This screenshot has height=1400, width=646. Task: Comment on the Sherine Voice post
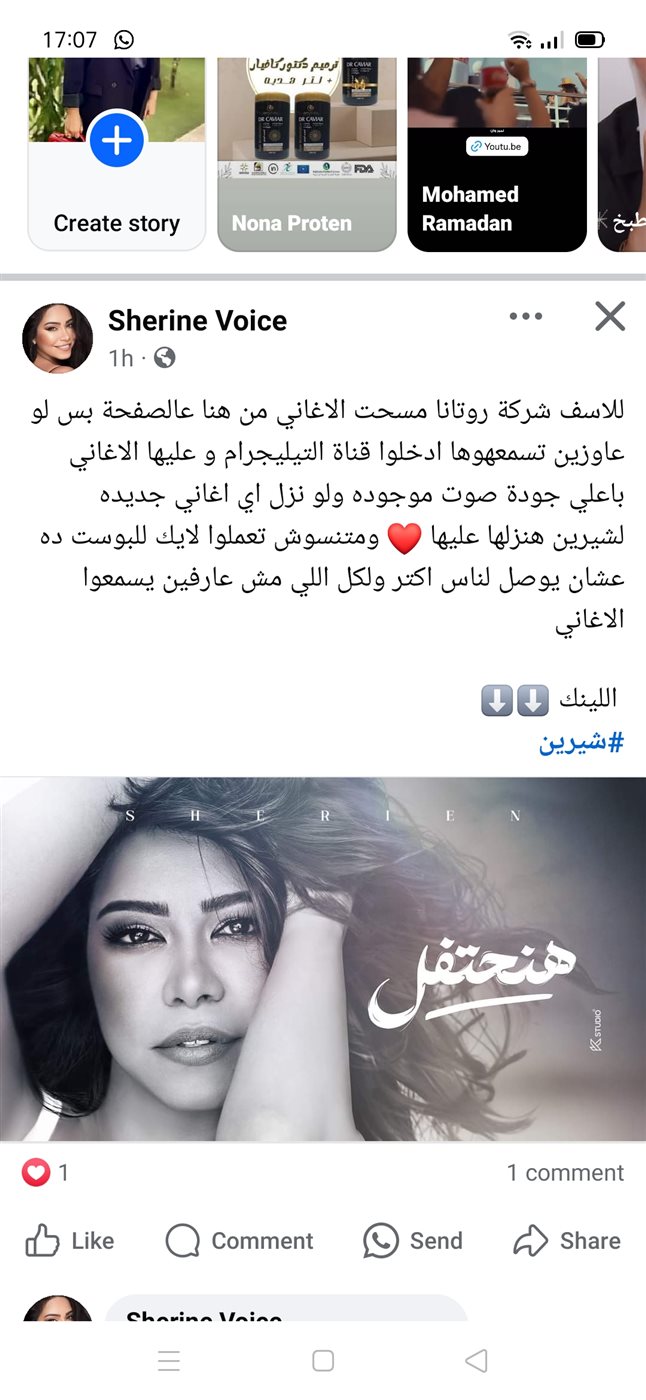point(239,1241)
